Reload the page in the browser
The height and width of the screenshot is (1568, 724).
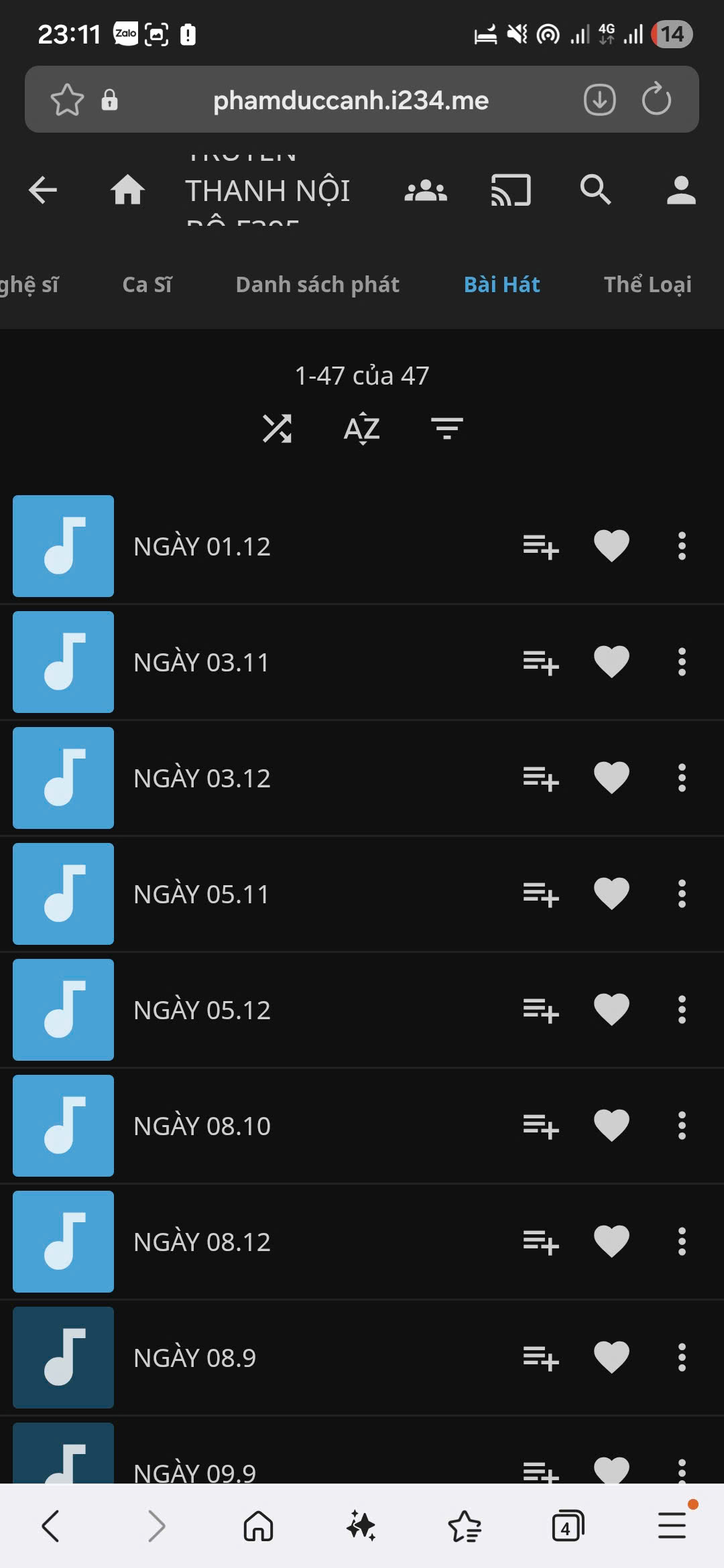[656, 100]
